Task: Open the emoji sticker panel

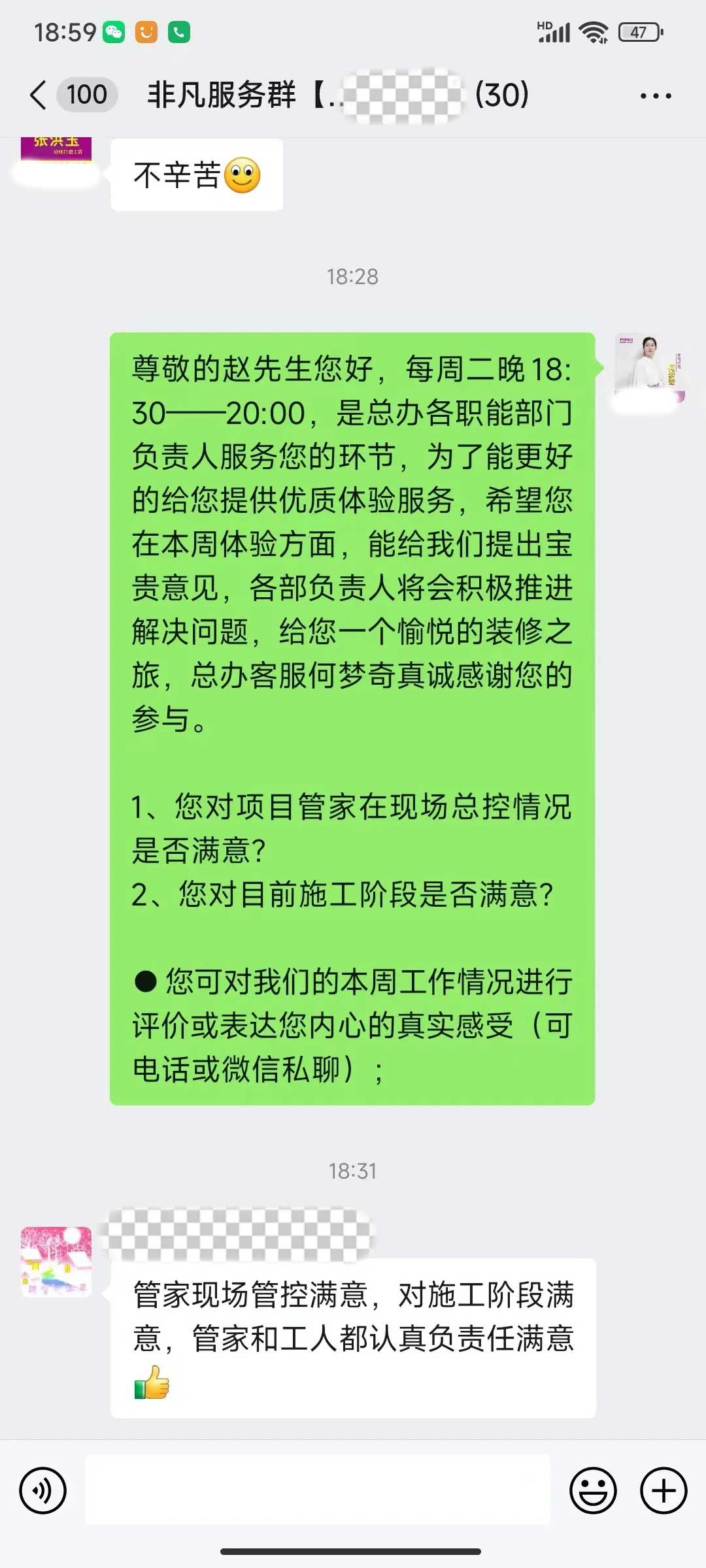Action: click(x=593, y=1490)
